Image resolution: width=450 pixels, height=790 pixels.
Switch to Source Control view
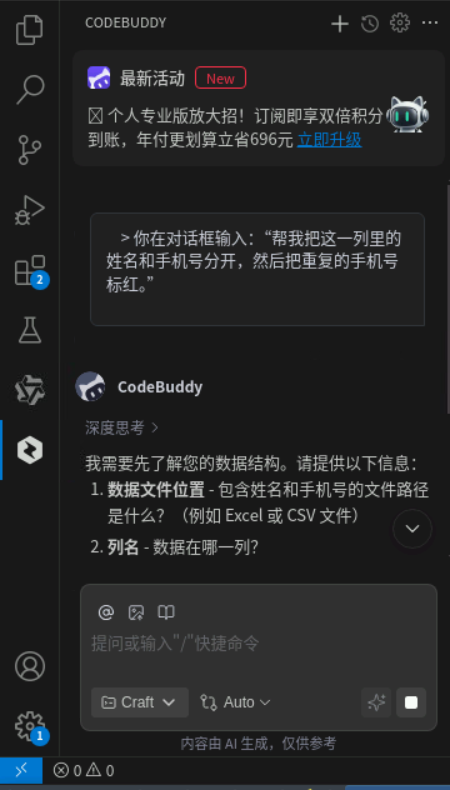(30, 150)
